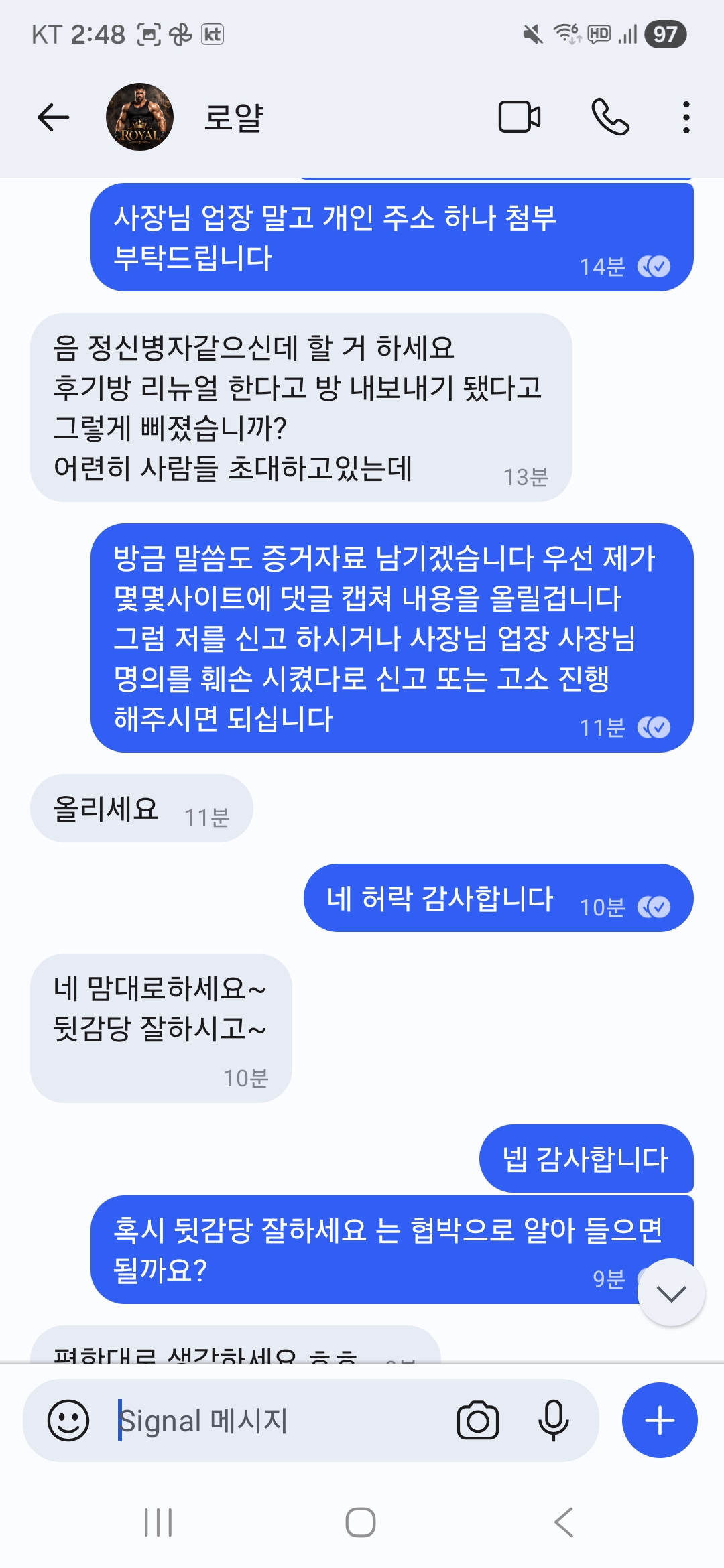Record a voice message with the microphone
The height and width of the screenshot is (1568, 724).
pos(554,1421)
